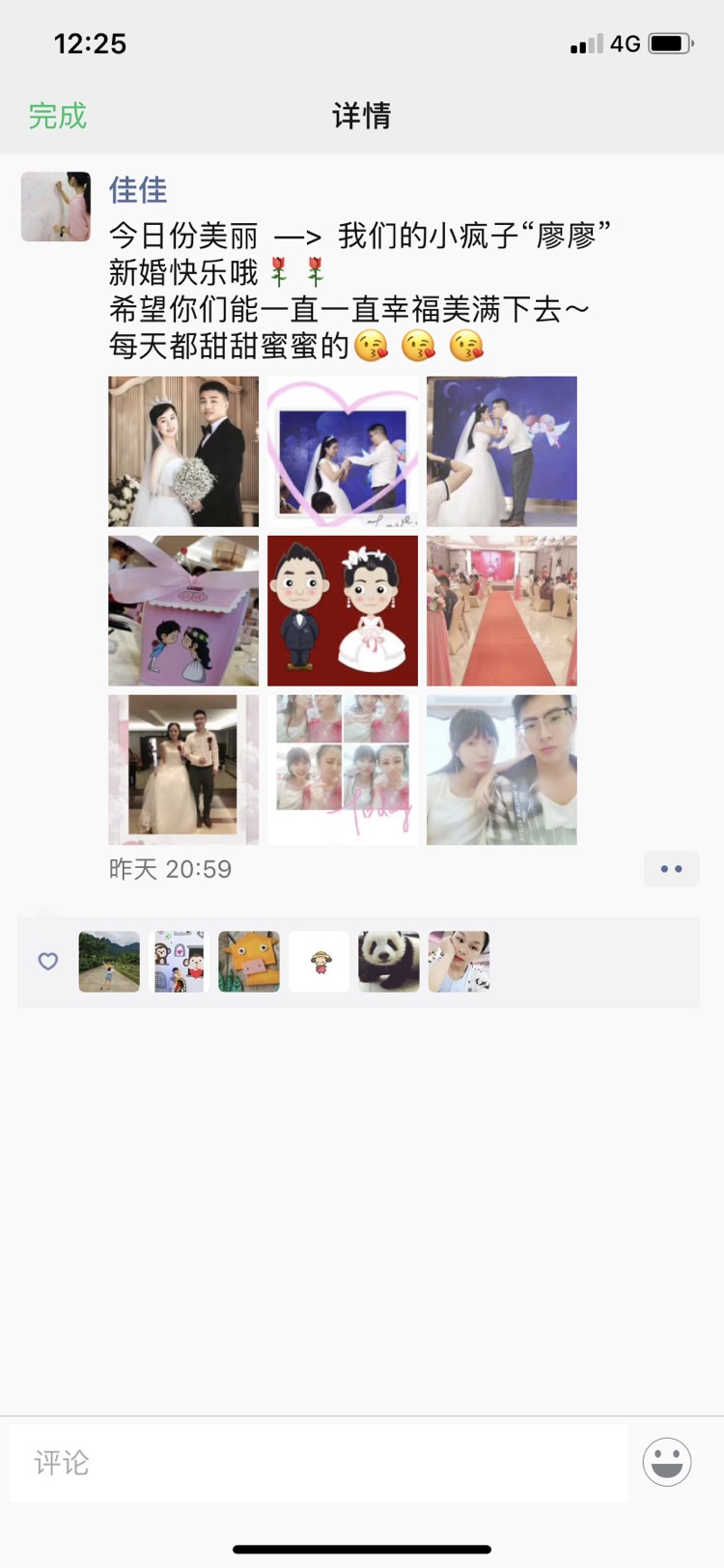The image size is (724, 1568).
Task: Open the liker with the girl selfie avatar
Action: [459, 962]
